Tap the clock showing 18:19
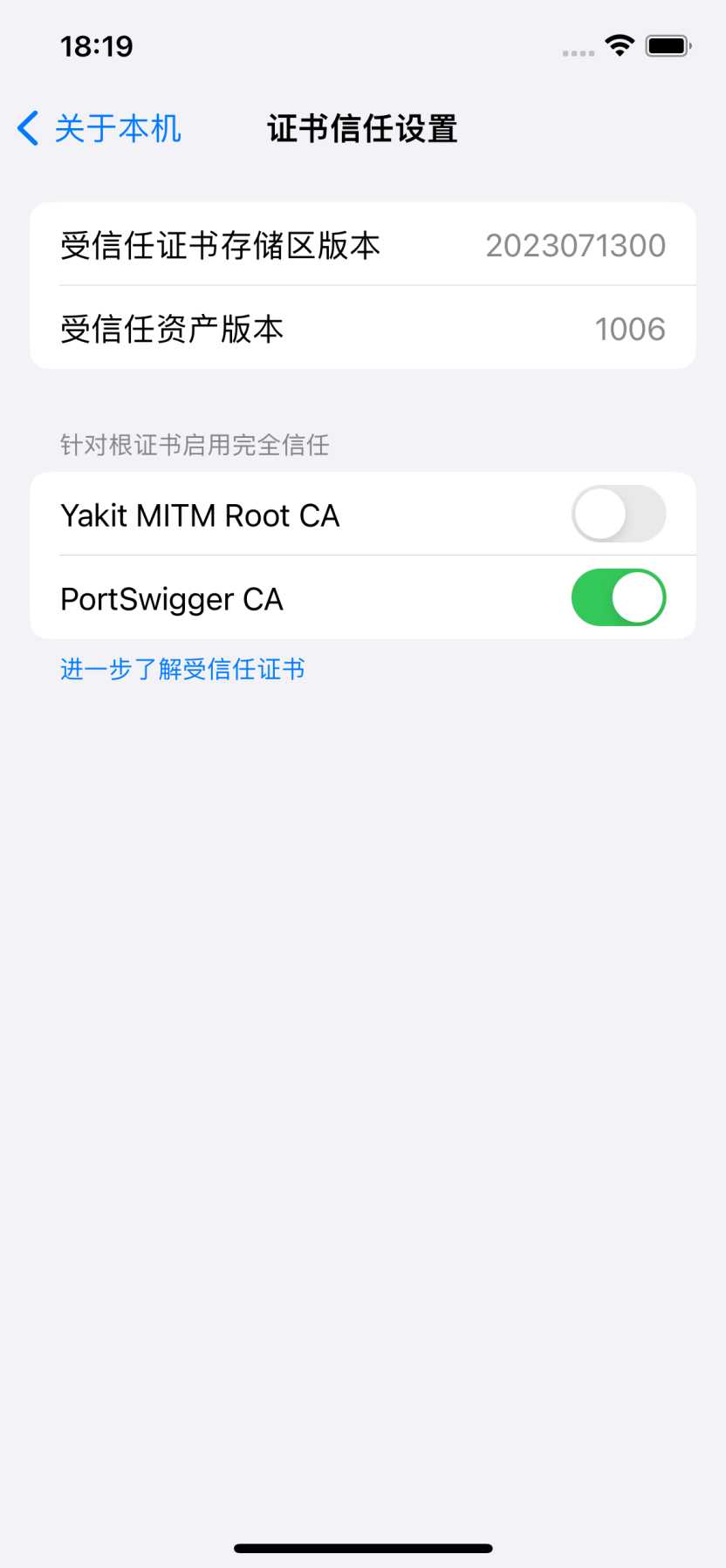This screenshot has height=1568, width=726. [98, 45]
